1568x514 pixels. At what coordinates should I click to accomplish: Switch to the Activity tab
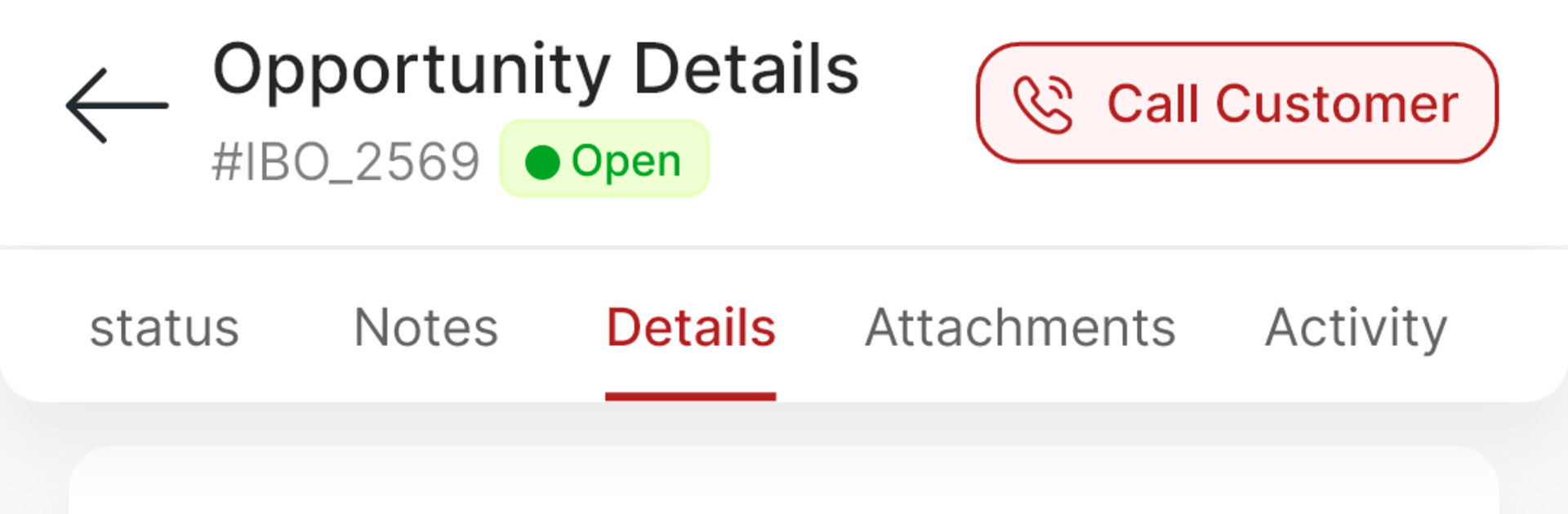(1356, 328)
